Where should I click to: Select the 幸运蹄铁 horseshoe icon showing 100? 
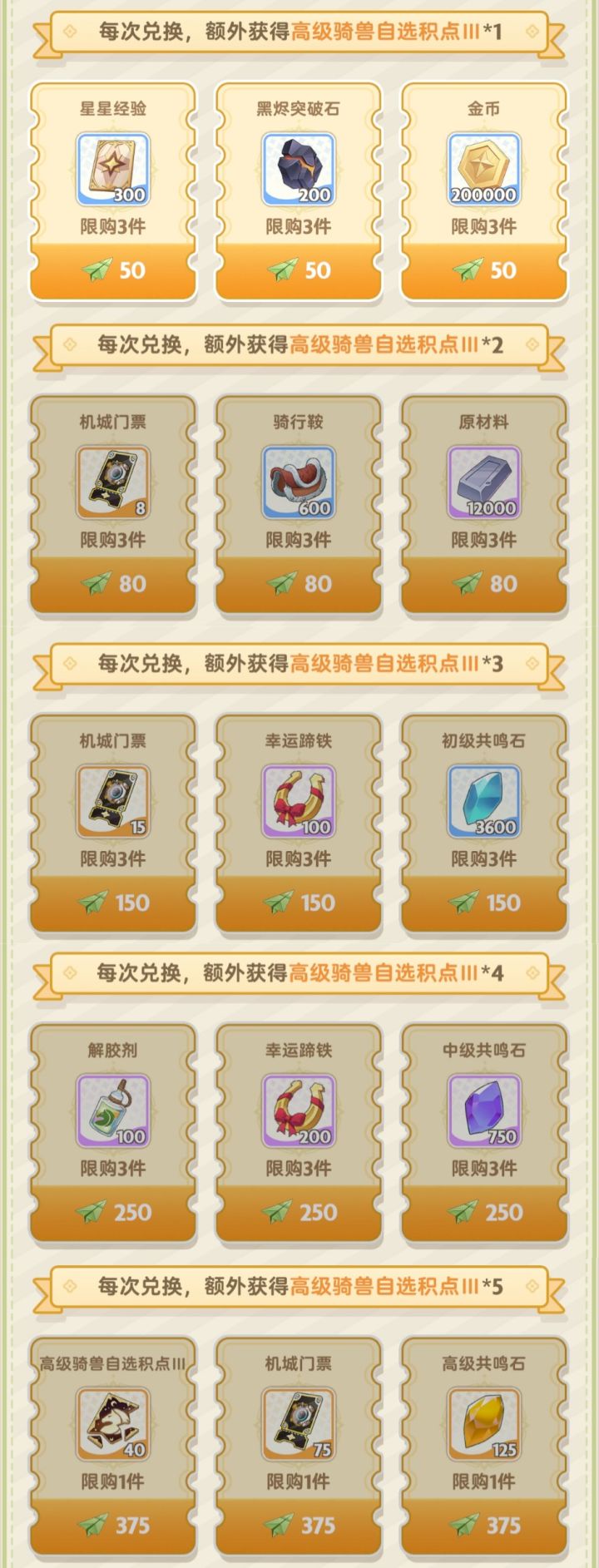298,799
